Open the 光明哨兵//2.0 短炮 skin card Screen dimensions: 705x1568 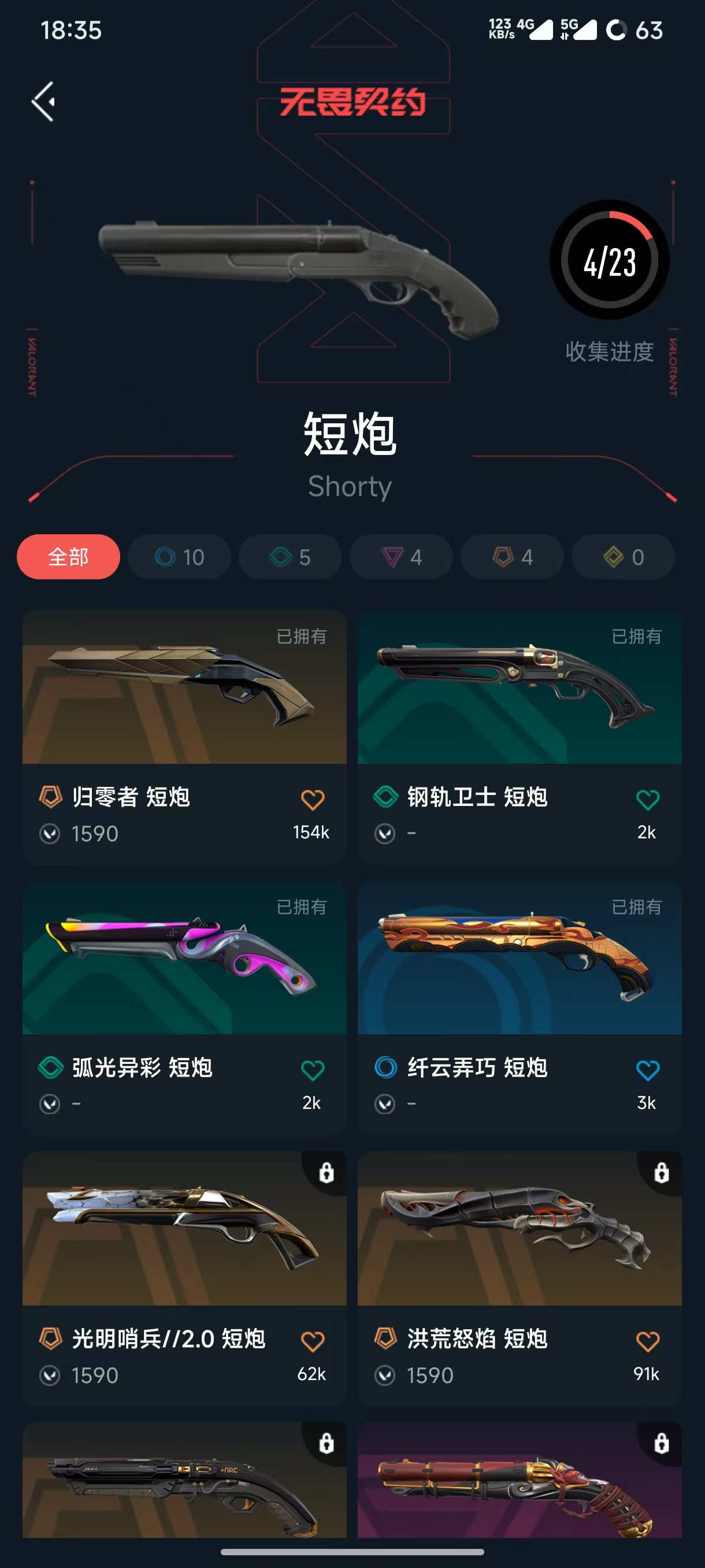184,1278
